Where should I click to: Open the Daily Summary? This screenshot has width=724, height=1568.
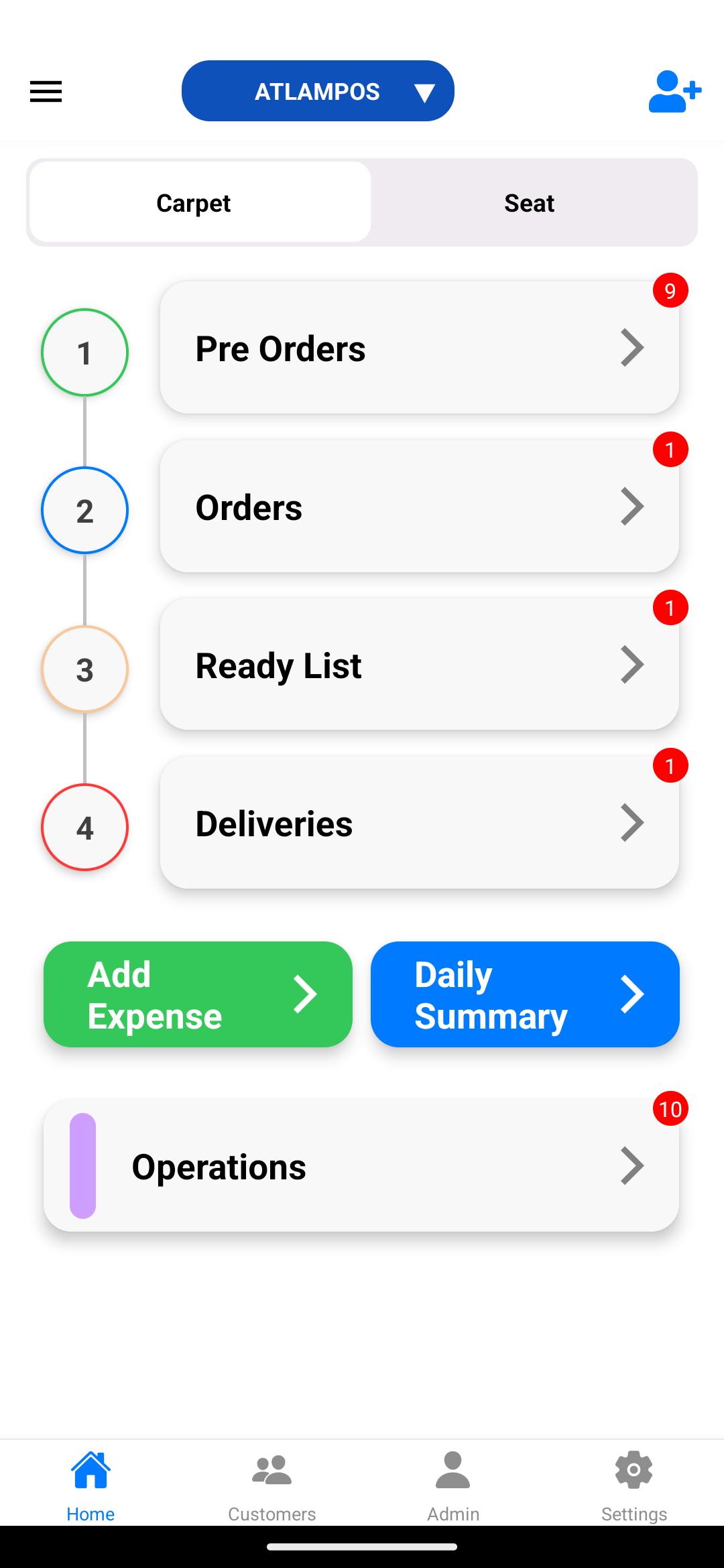click(x=525, y=994)
